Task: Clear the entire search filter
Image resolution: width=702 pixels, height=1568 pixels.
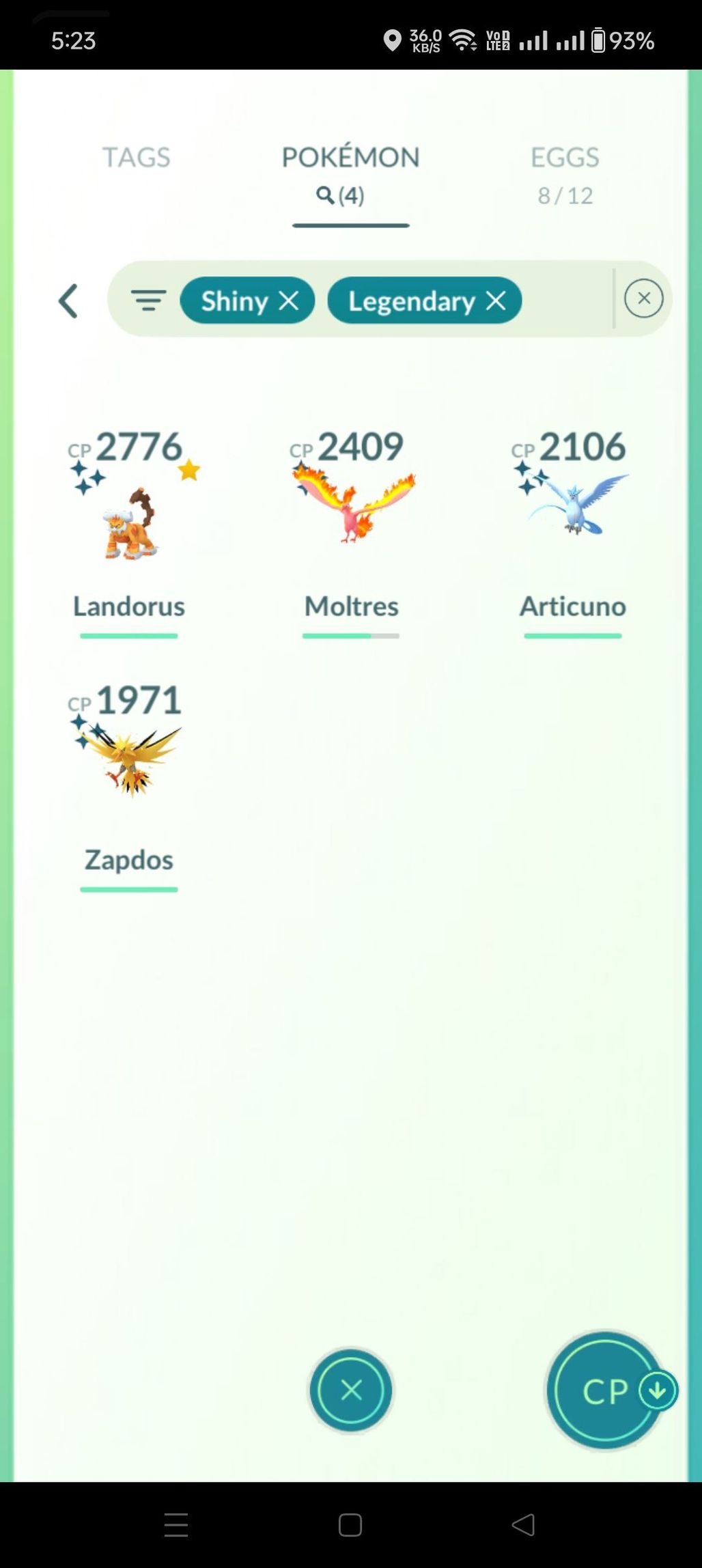Action: coord(643,298)
